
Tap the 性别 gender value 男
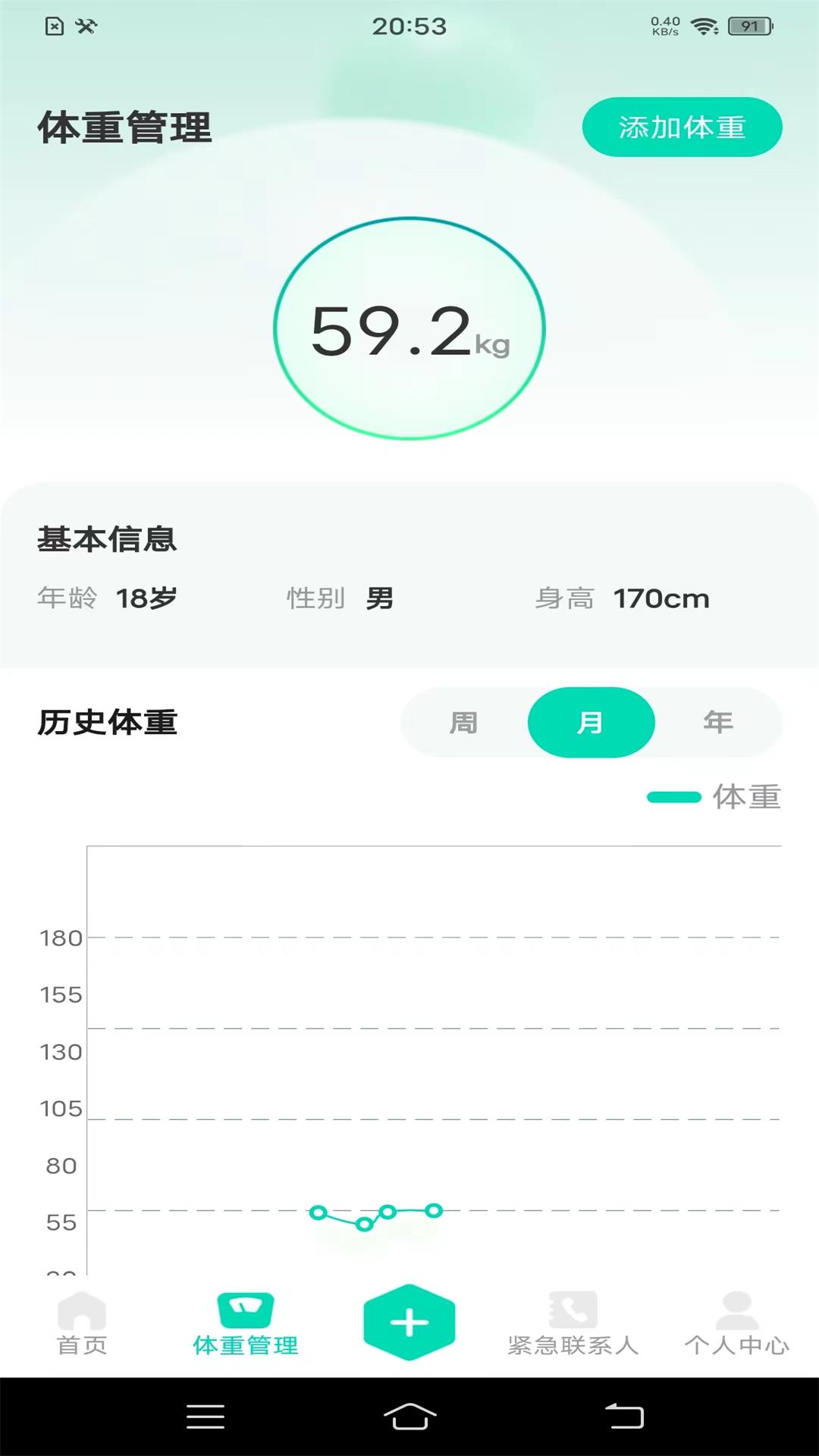coord(378,598)
